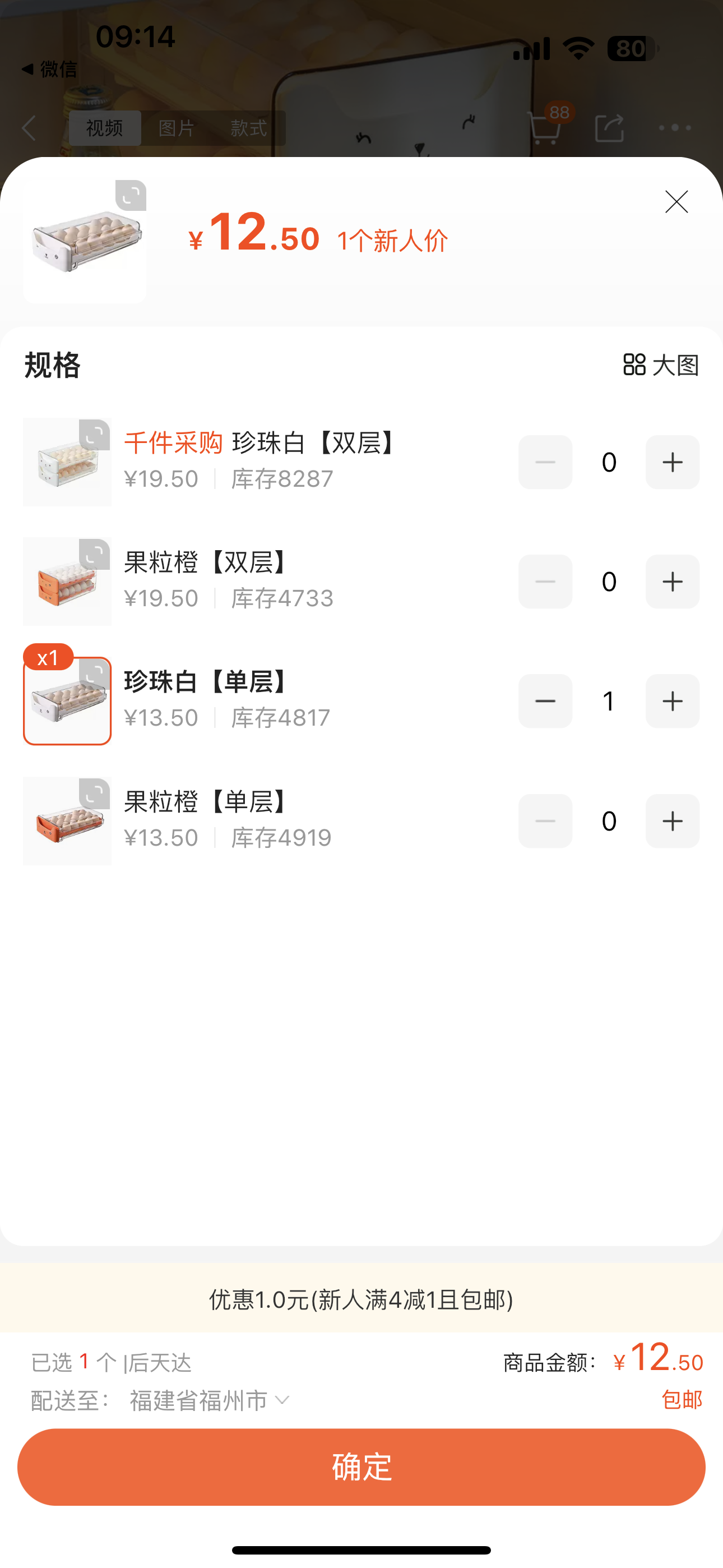Increase quantity of 珍珠白【双层】
The width and height of the screenshot is (723, 1568).
(x=672, y=463)
